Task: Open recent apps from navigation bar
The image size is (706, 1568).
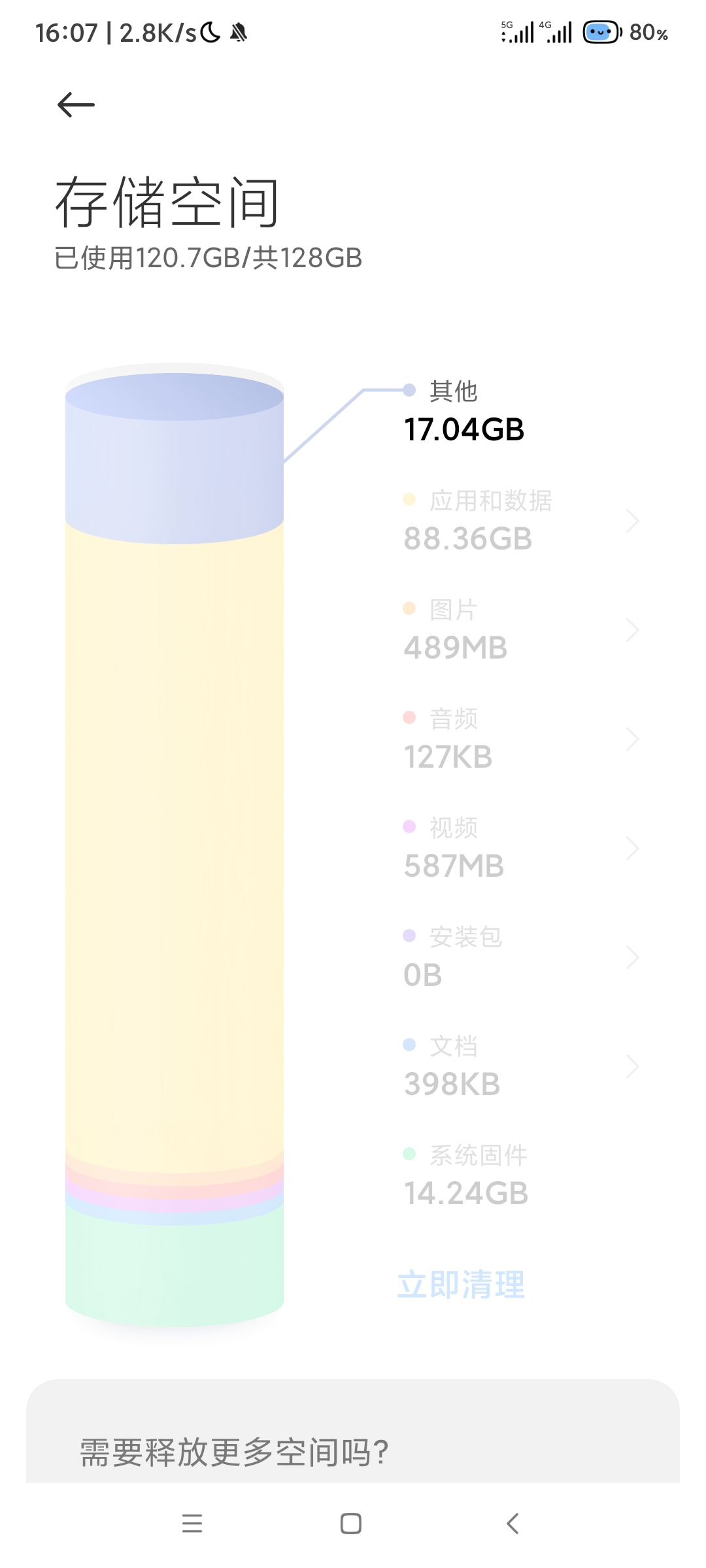Action: pyautogui.click(x=192, y=1524)
